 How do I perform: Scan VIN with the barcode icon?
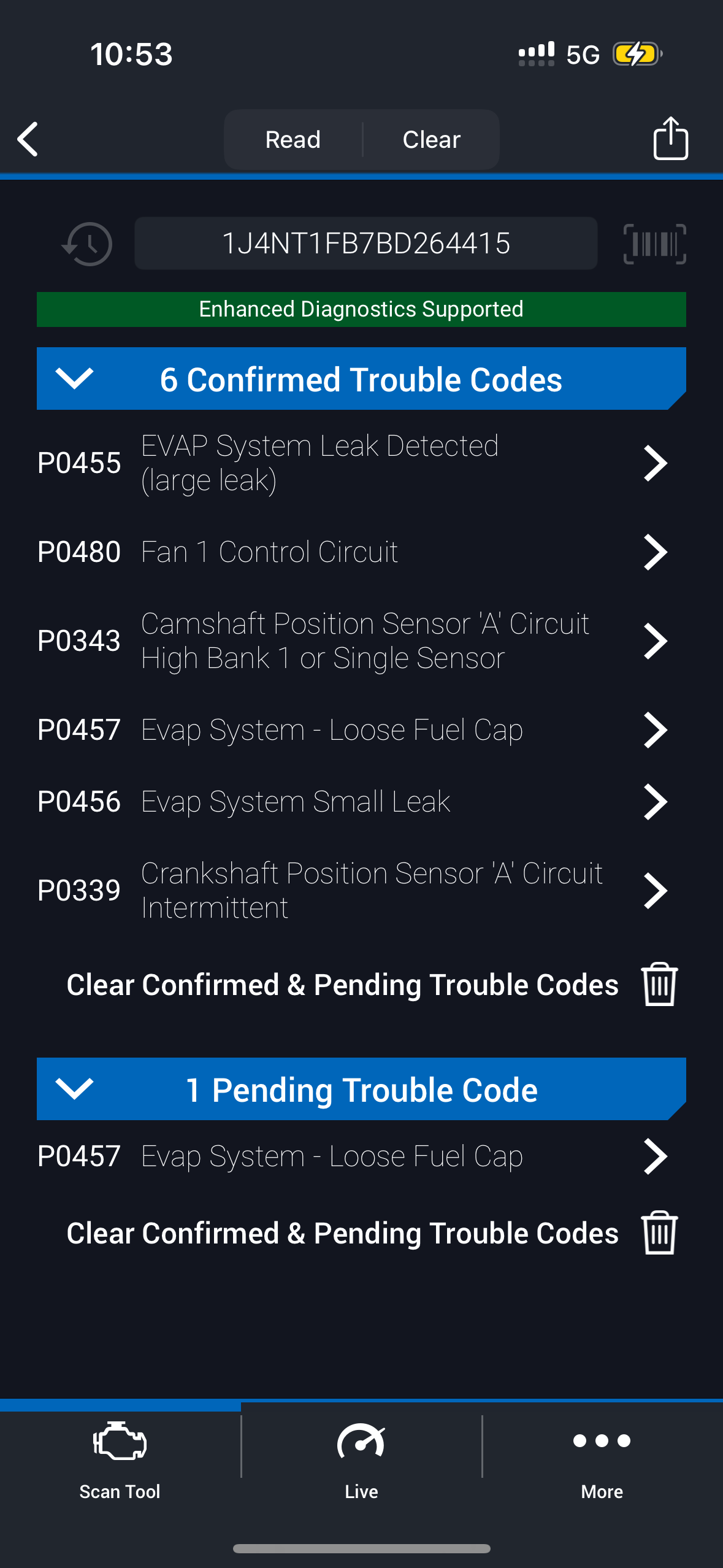pyautogui.click(x=654, y=244)
